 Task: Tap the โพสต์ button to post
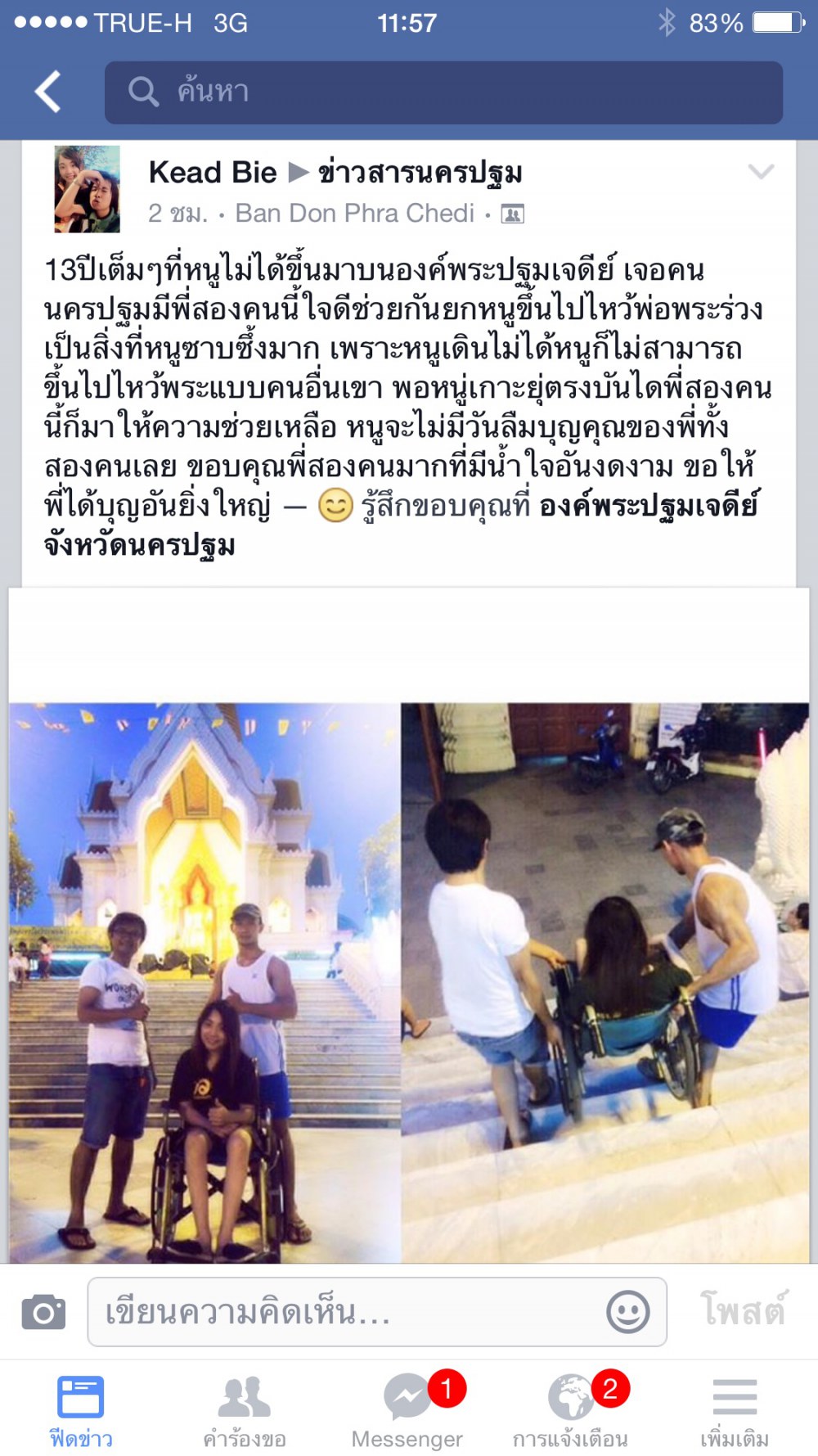743,1309
